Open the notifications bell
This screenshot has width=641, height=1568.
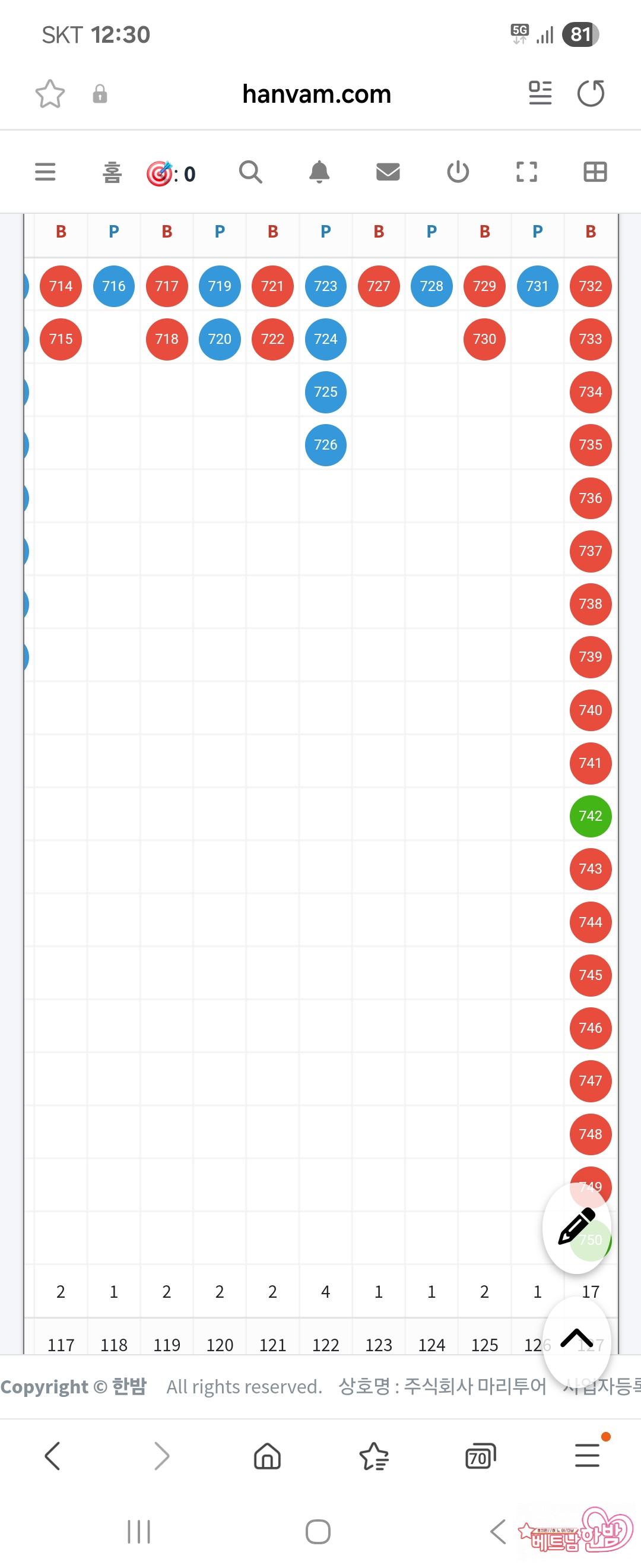coord(319,172)
